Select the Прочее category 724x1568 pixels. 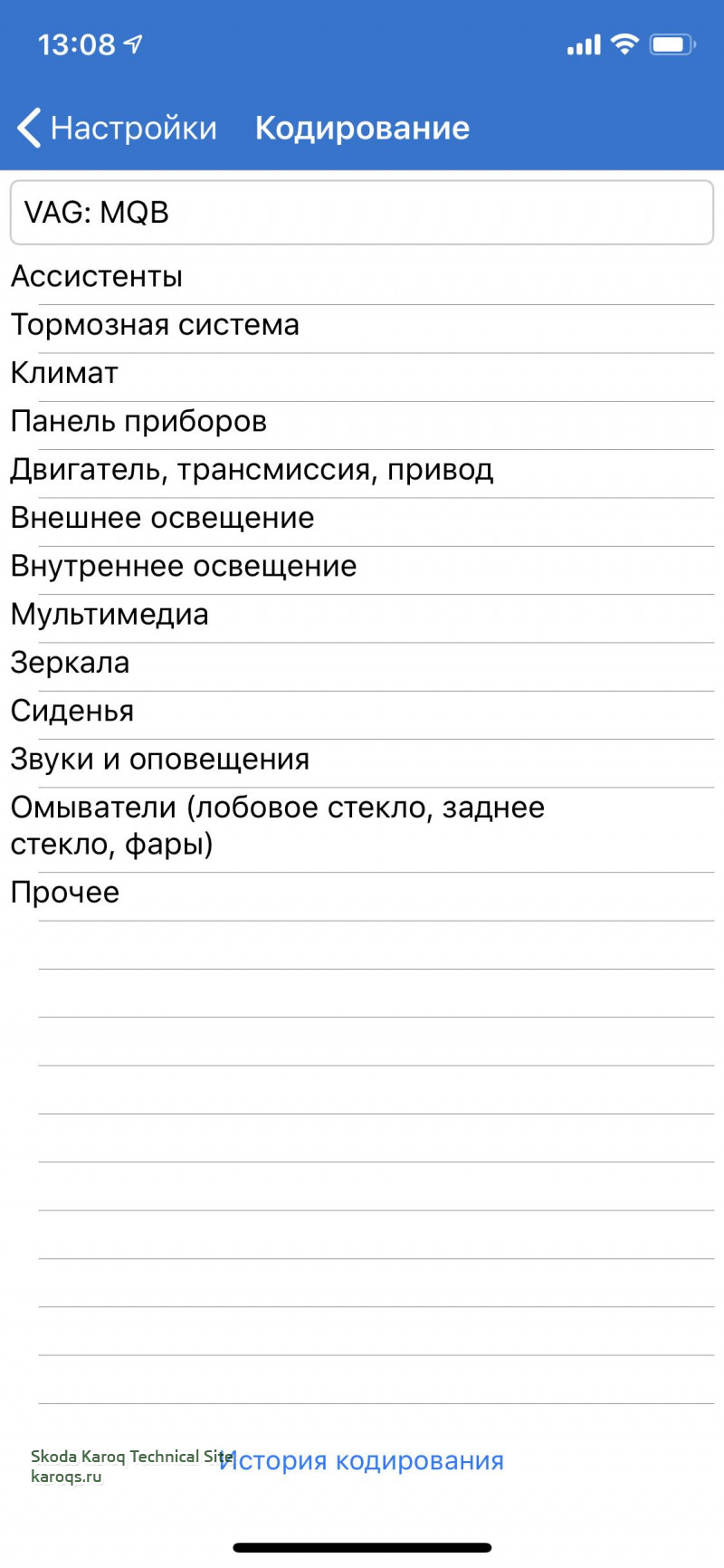click(65, 893)
